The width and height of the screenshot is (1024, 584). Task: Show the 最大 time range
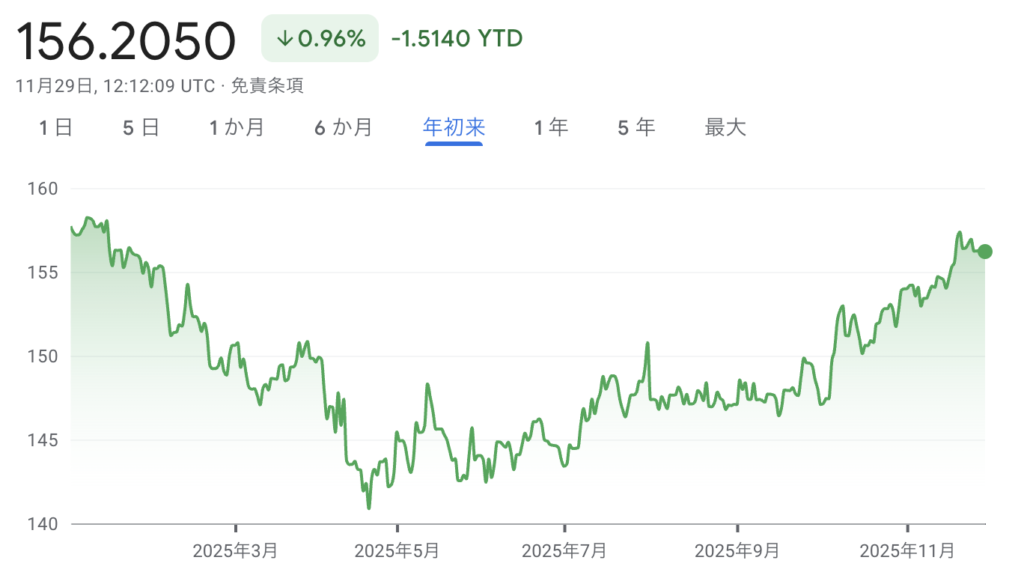726,127
